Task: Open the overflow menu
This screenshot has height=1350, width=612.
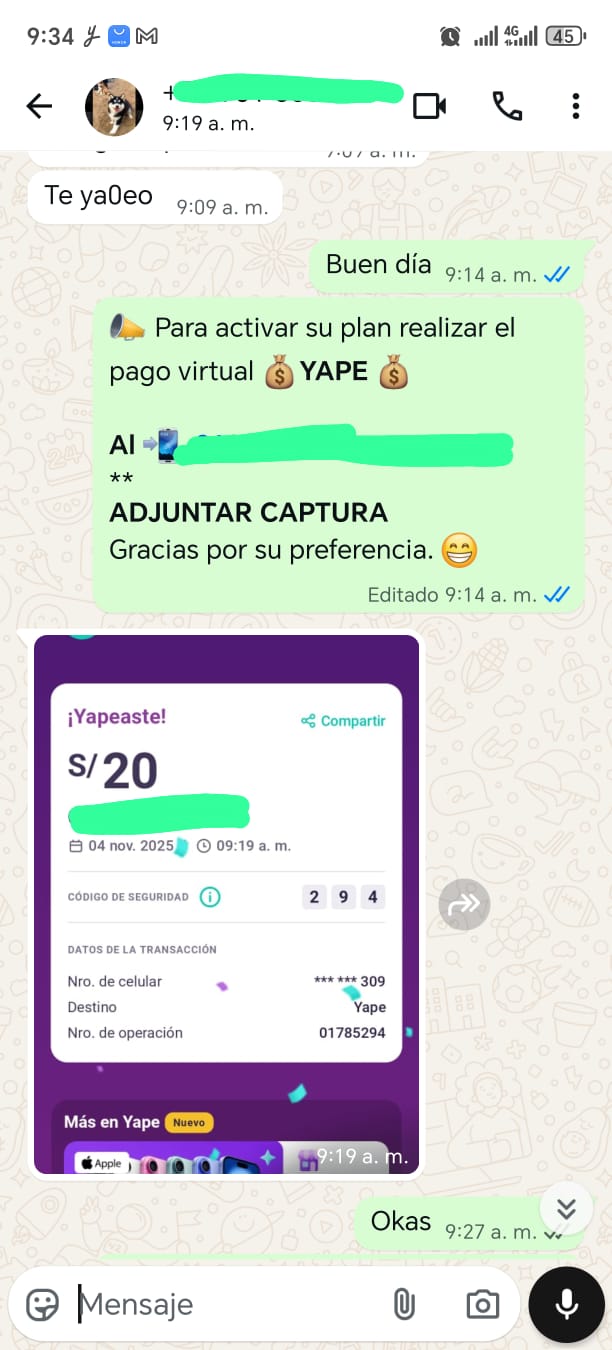Action: tap(575, 106)
